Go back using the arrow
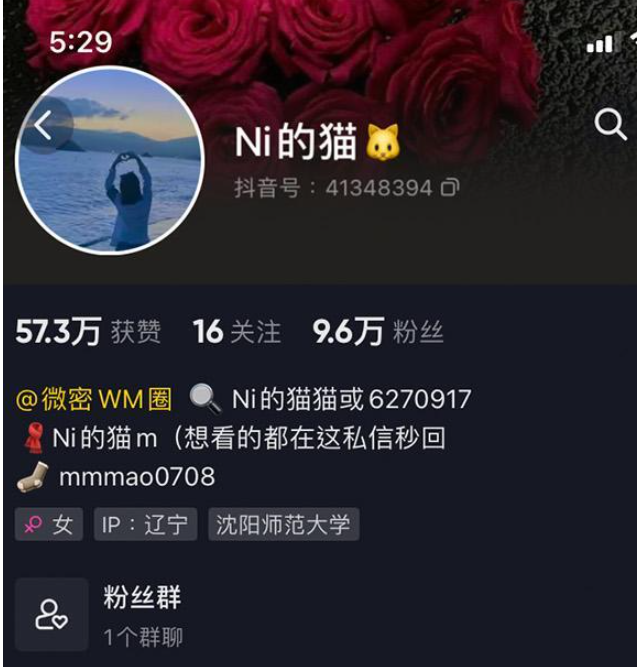The height and width of the screenshot is (667, 637). pyautogui.click(x=43, y=126)
